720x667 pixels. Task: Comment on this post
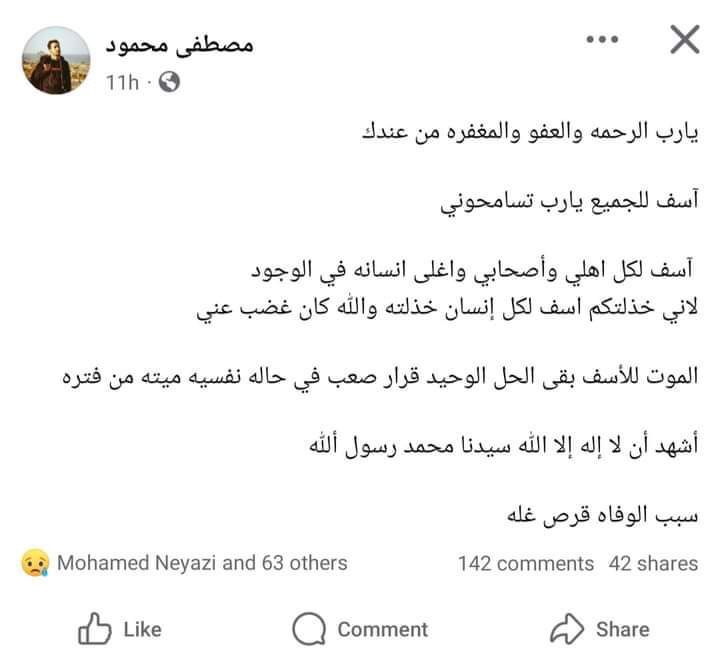360,629
